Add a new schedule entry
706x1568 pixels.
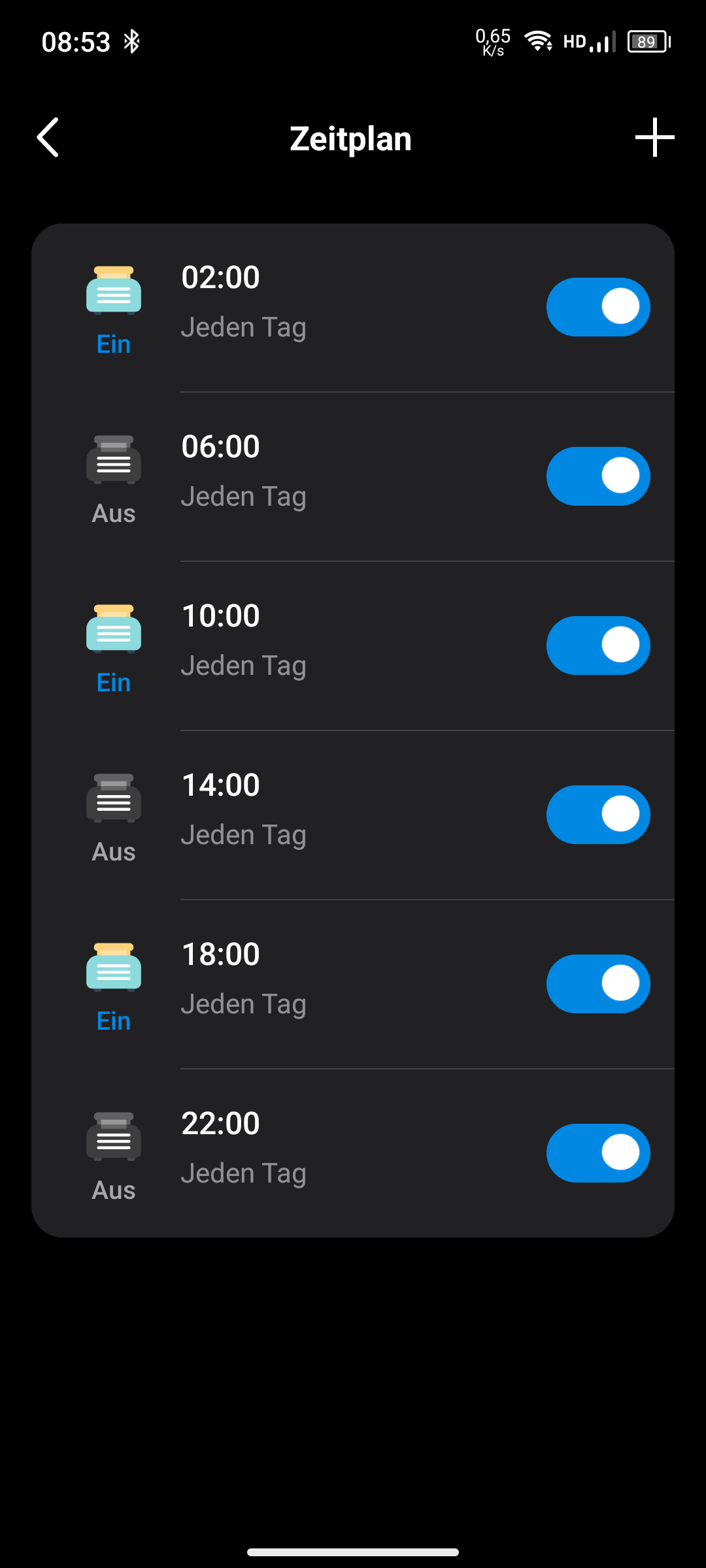[654, 138]
